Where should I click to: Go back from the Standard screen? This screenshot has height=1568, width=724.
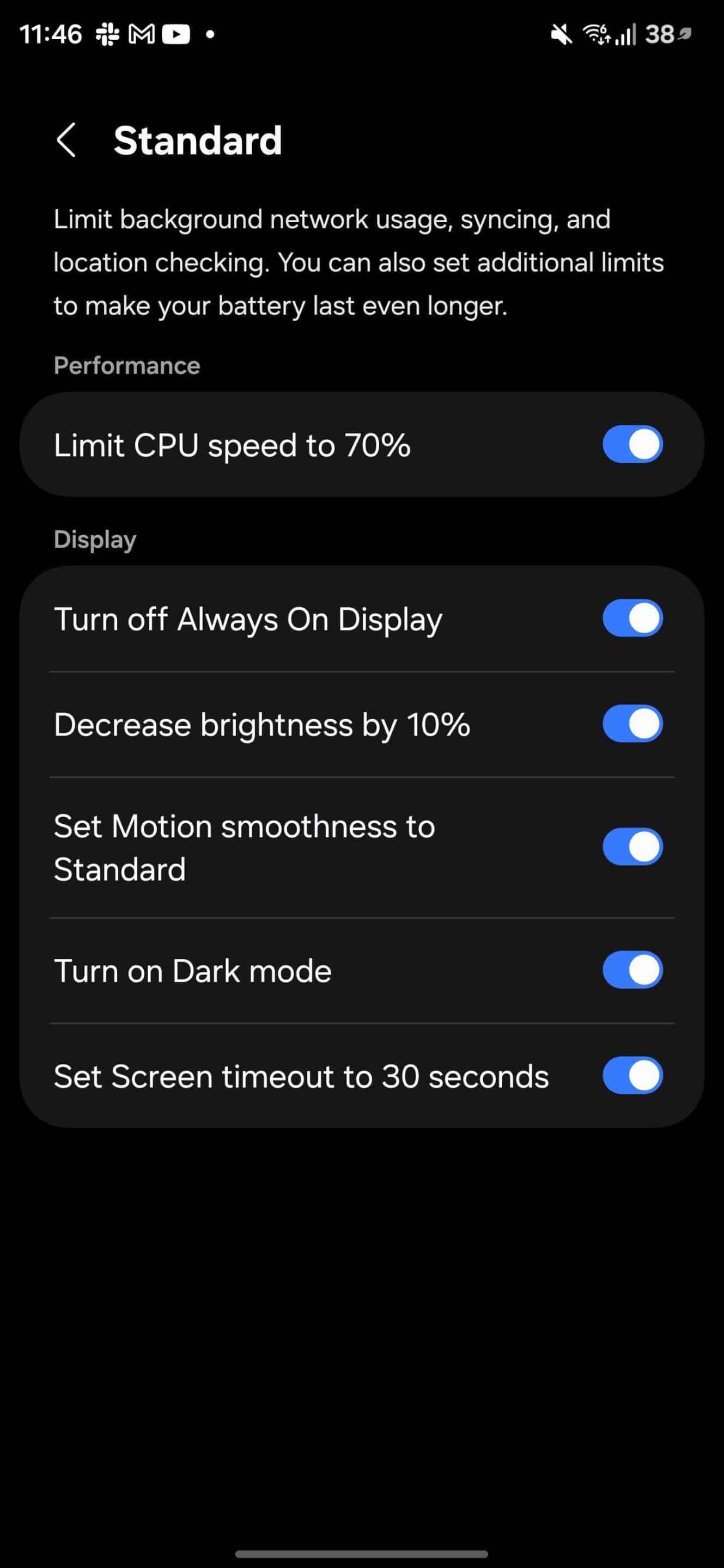[66, 140]
